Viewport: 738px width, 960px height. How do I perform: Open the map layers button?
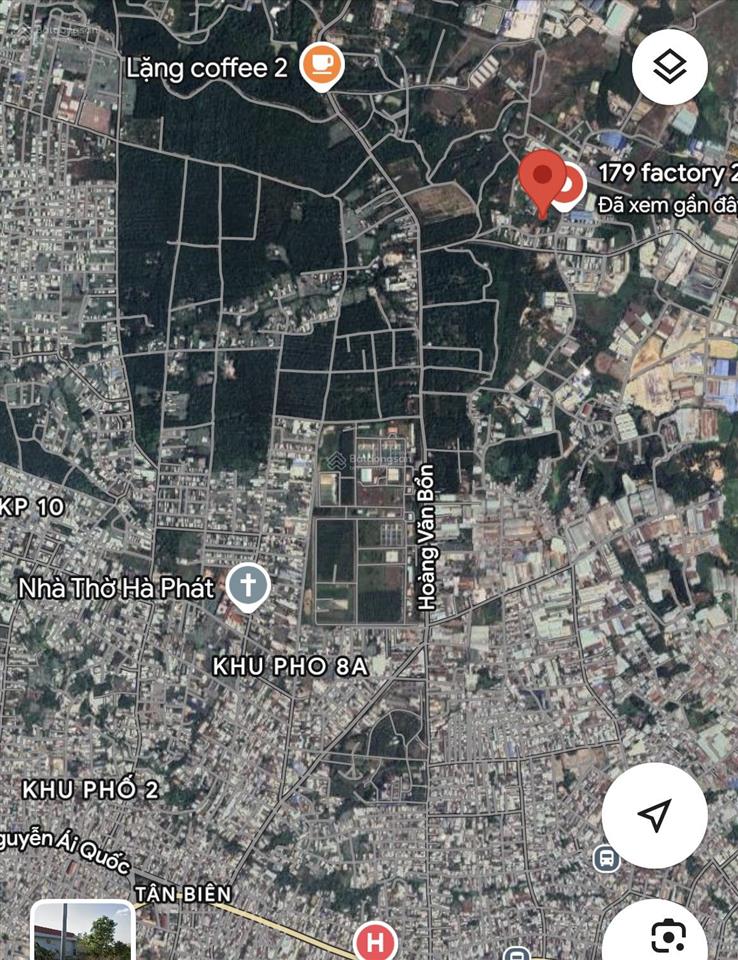tap(669, 68)
